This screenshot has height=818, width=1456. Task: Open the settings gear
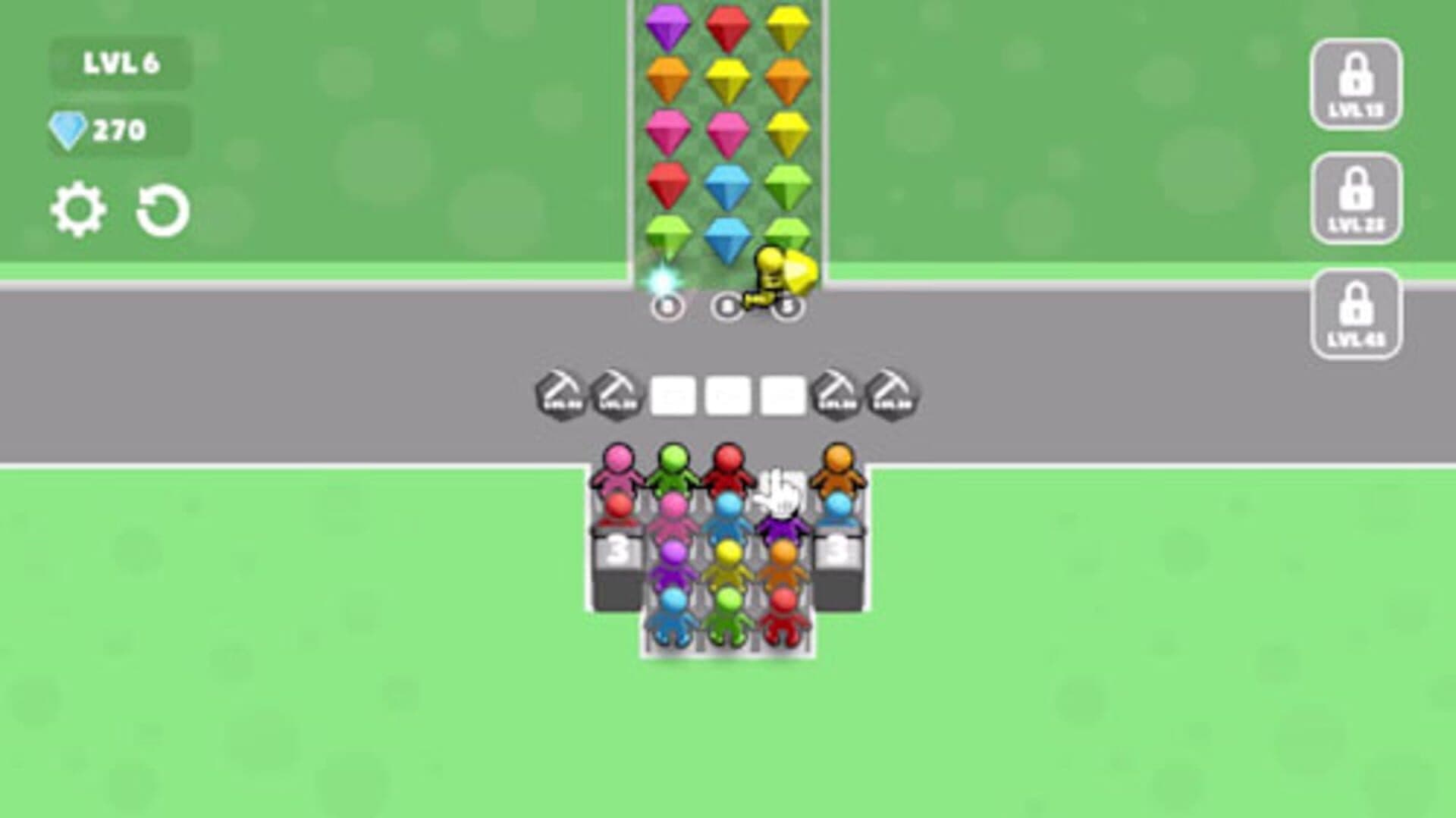78,210
